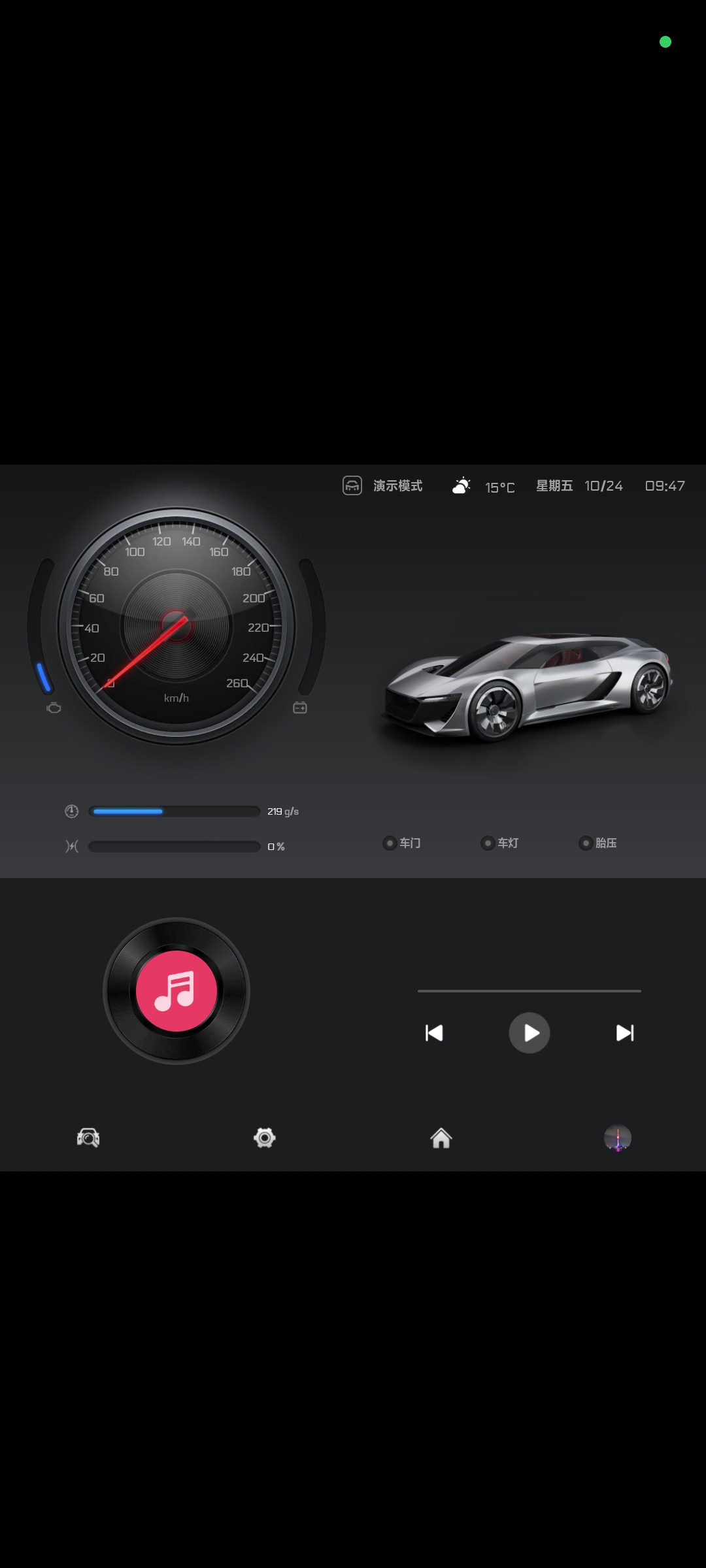The image size is (706, 1568).
Task: Select the 胎压 option
Action: 598,843
